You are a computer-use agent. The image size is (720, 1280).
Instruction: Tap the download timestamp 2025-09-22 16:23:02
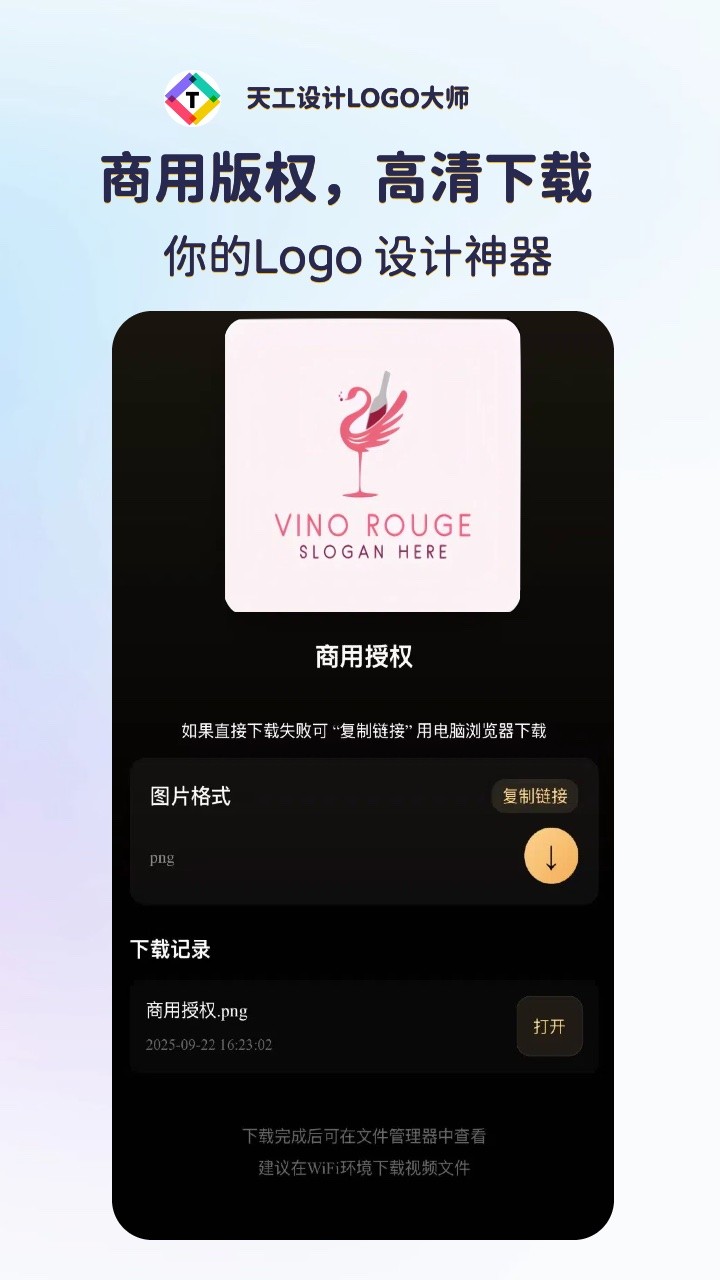click(x=207, y=1045)
